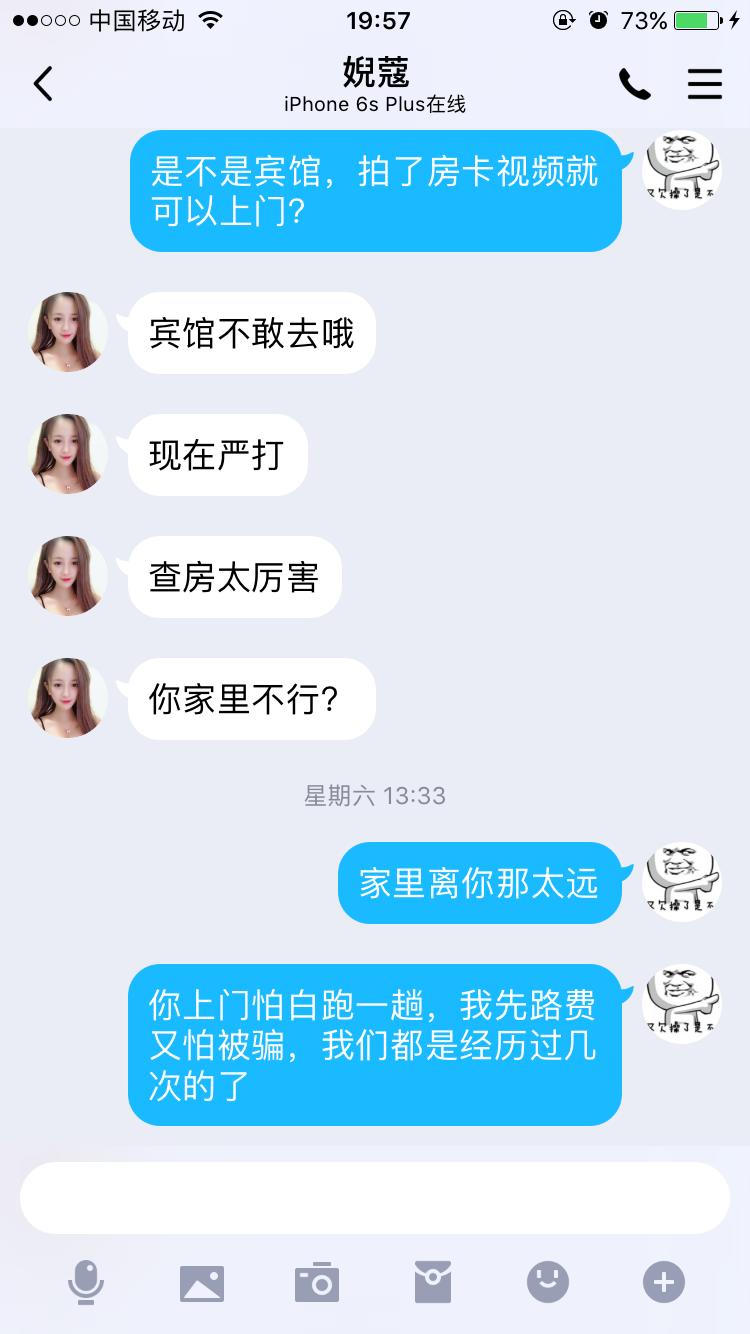Select the message bubble saying 现在严打
Image resolution: width=750 pixels, height=1334 pixels.
tap(216, 454)
